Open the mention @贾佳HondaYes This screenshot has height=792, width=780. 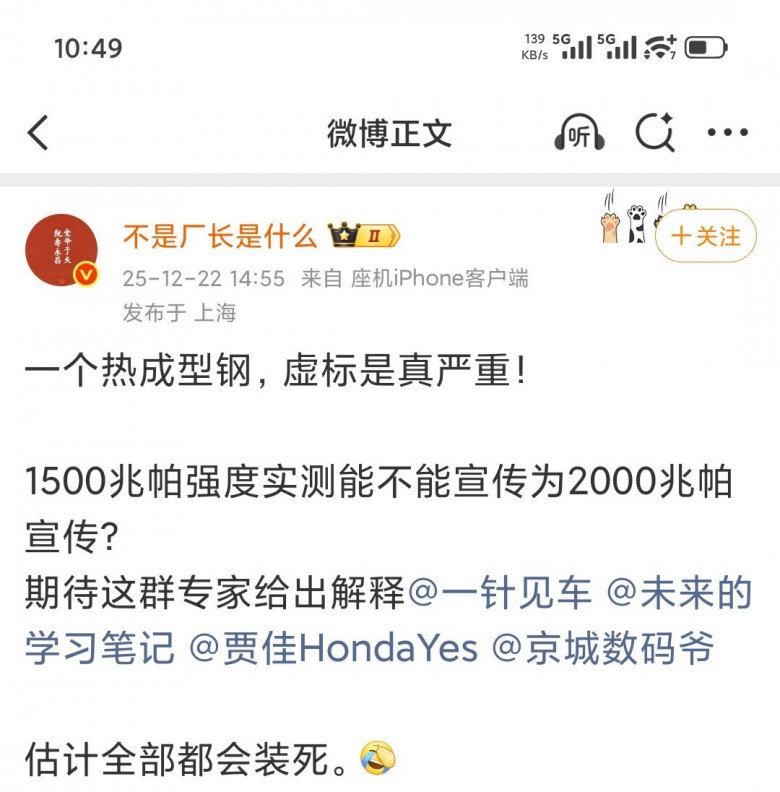[334, 648]
